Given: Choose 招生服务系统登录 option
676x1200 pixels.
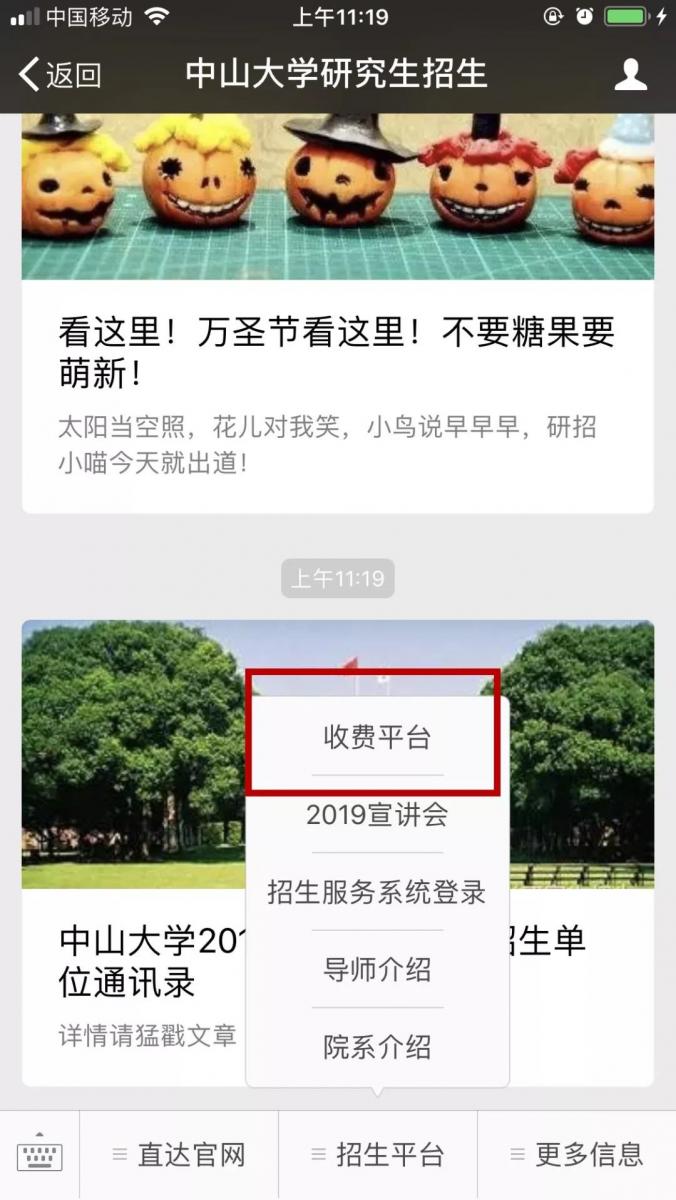Looking at the screenshot, I should pos(377,892).
